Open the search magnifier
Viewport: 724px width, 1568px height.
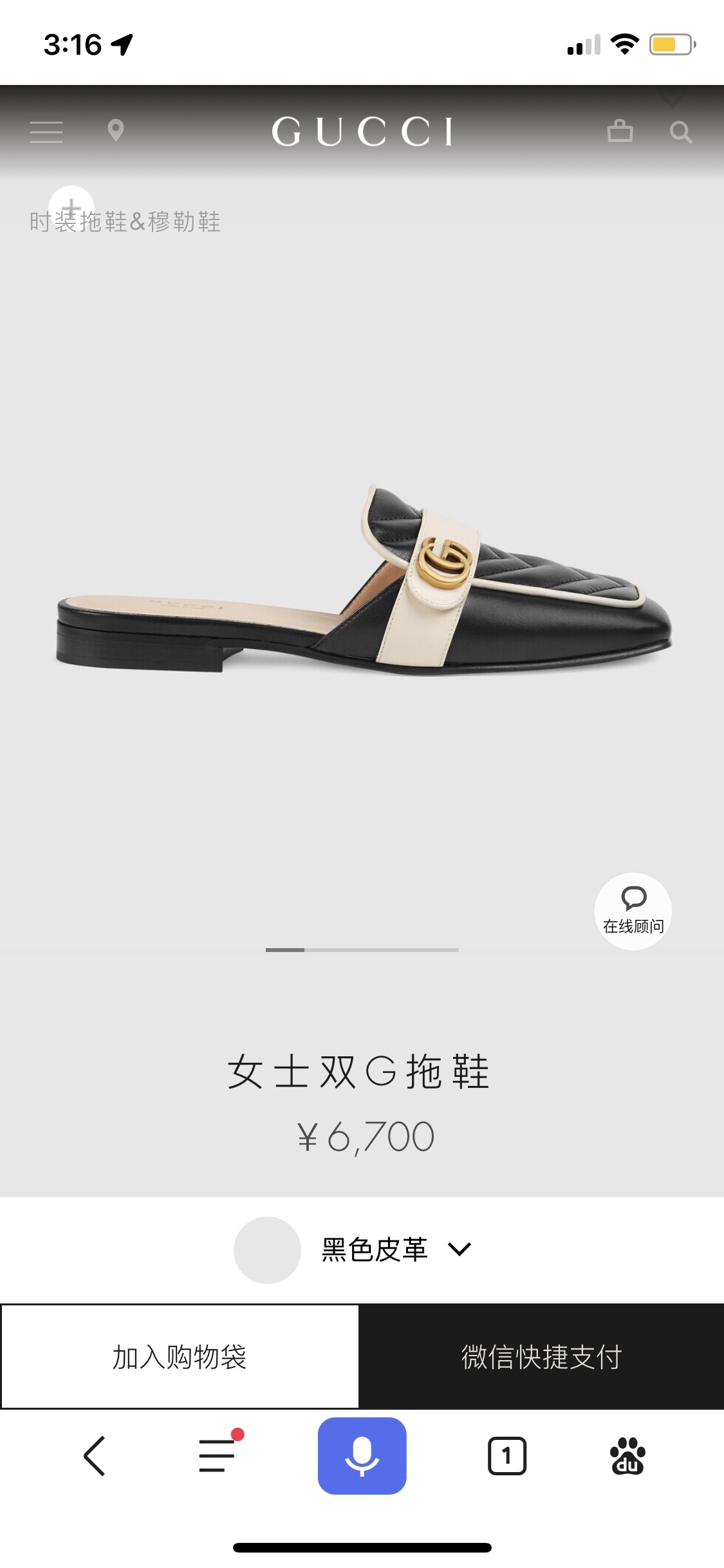point(680,132)
